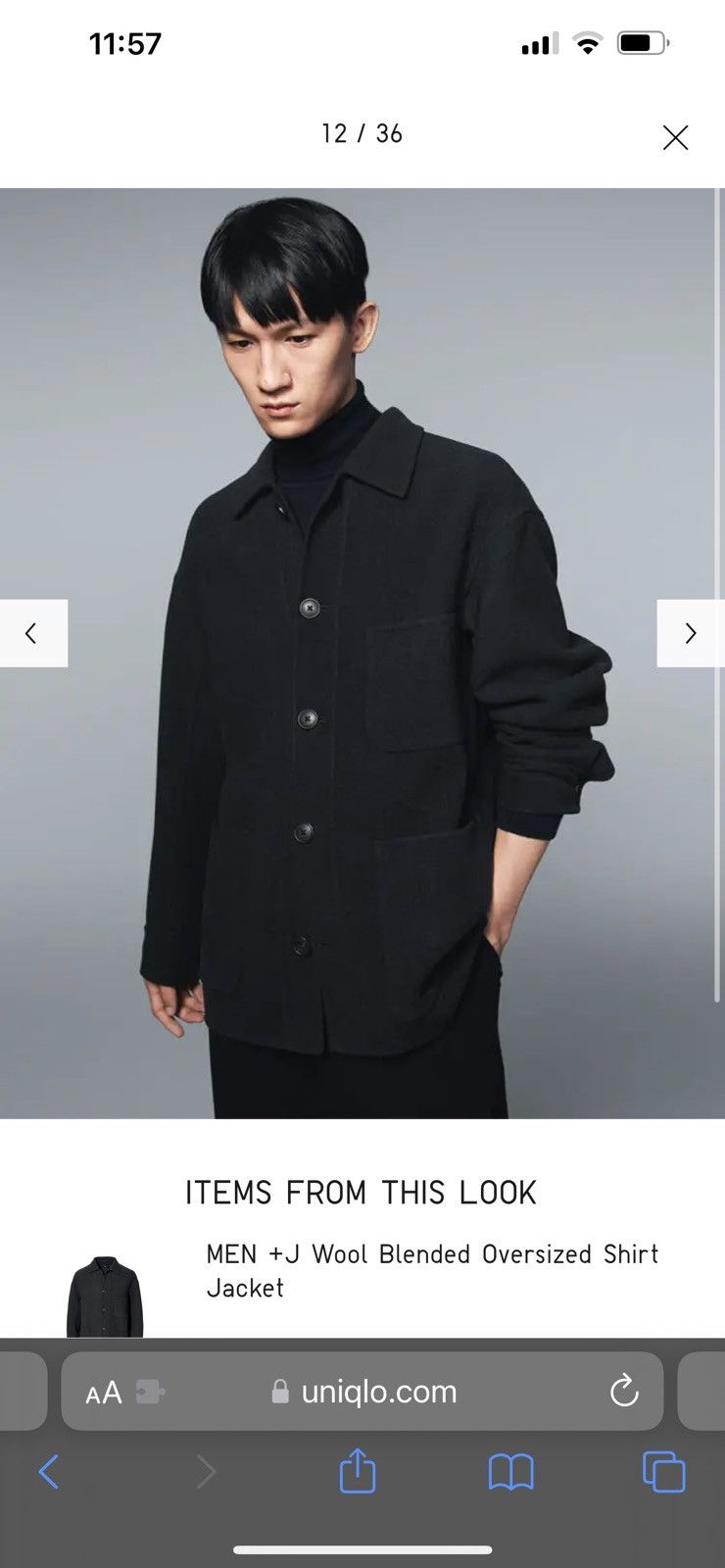Open Safari bookmarks

(510, 1472)
